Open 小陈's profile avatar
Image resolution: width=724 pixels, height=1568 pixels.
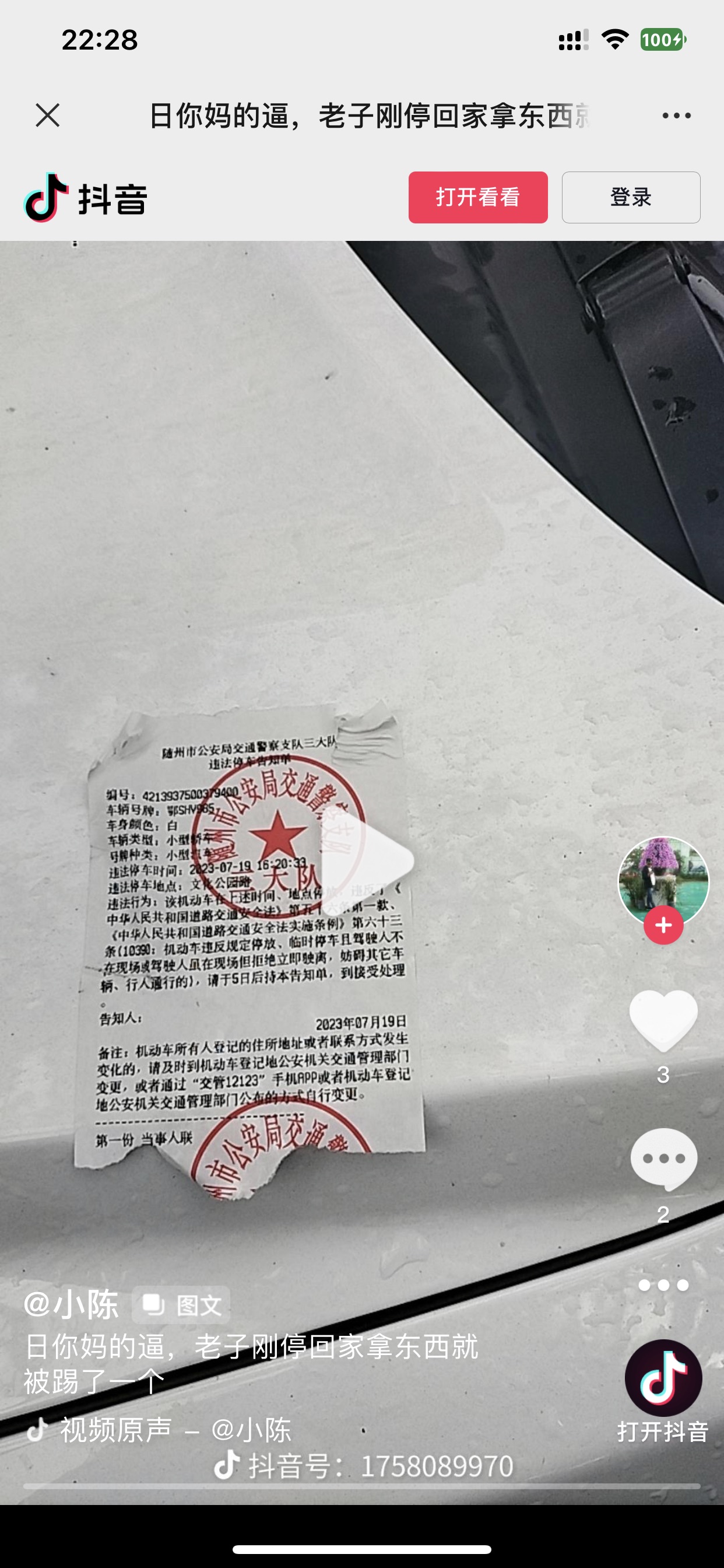(x=663, y=880)
